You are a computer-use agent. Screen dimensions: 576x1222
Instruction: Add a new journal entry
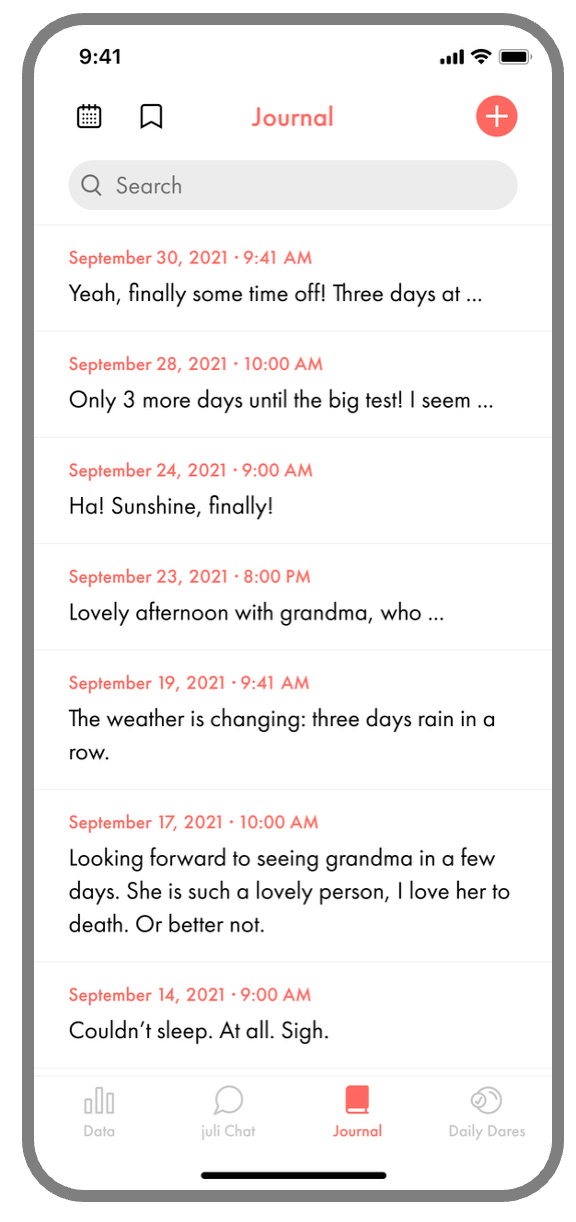496,117
